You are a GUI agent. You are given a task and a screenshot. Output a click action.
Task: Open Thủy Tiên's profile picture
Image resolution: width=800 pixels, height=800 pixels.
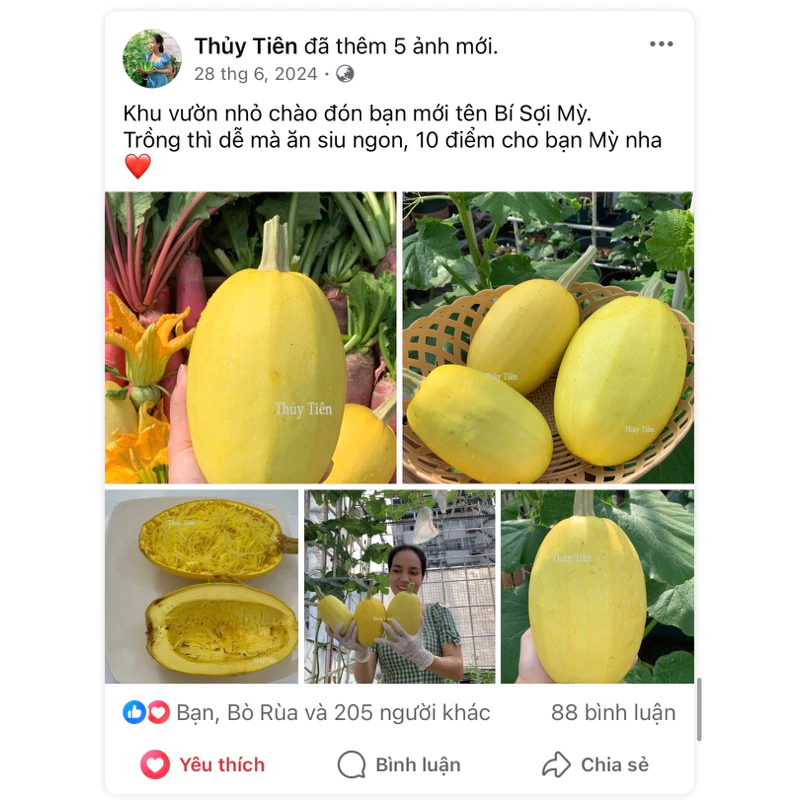[x=152, y=59]
